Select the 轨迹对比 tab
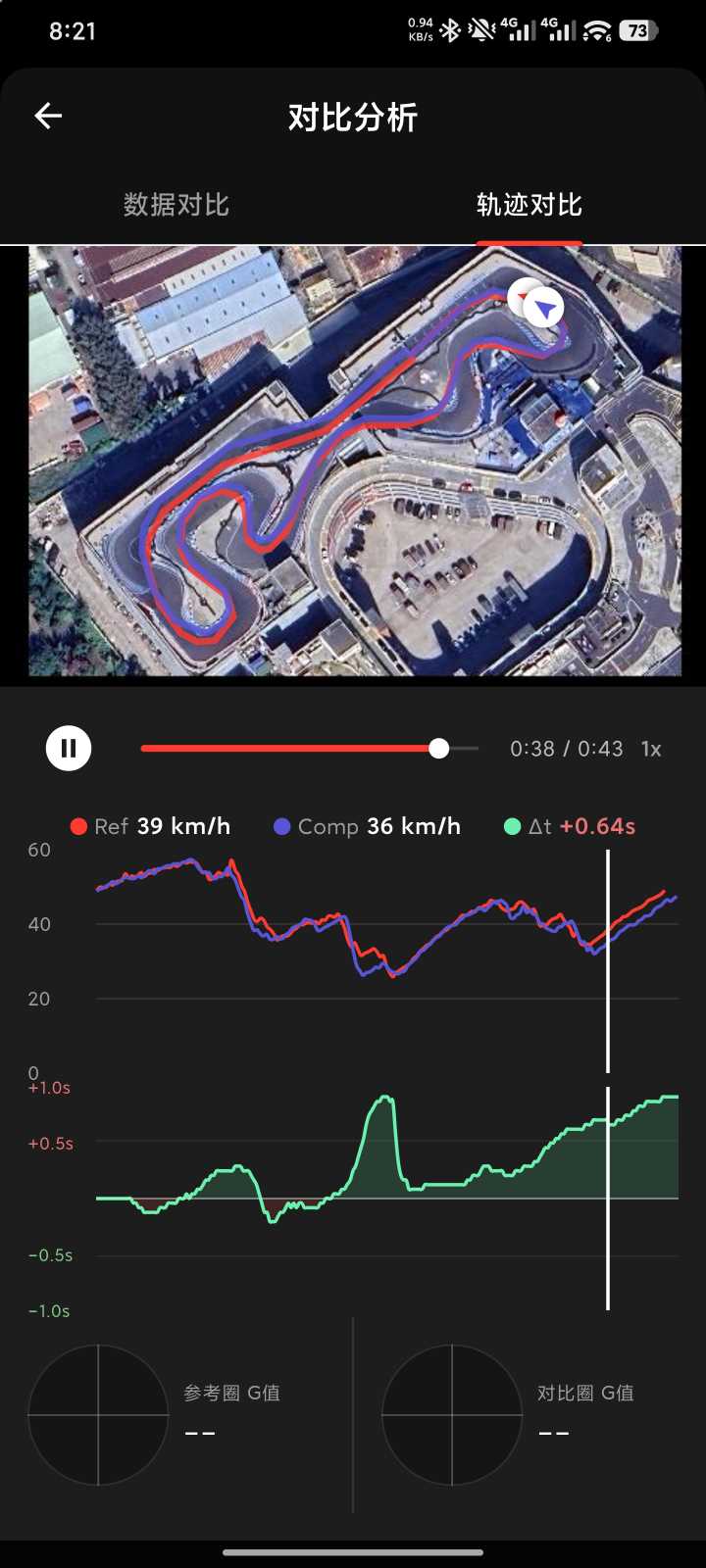The image size is (706, 1568). coord(529,205)
